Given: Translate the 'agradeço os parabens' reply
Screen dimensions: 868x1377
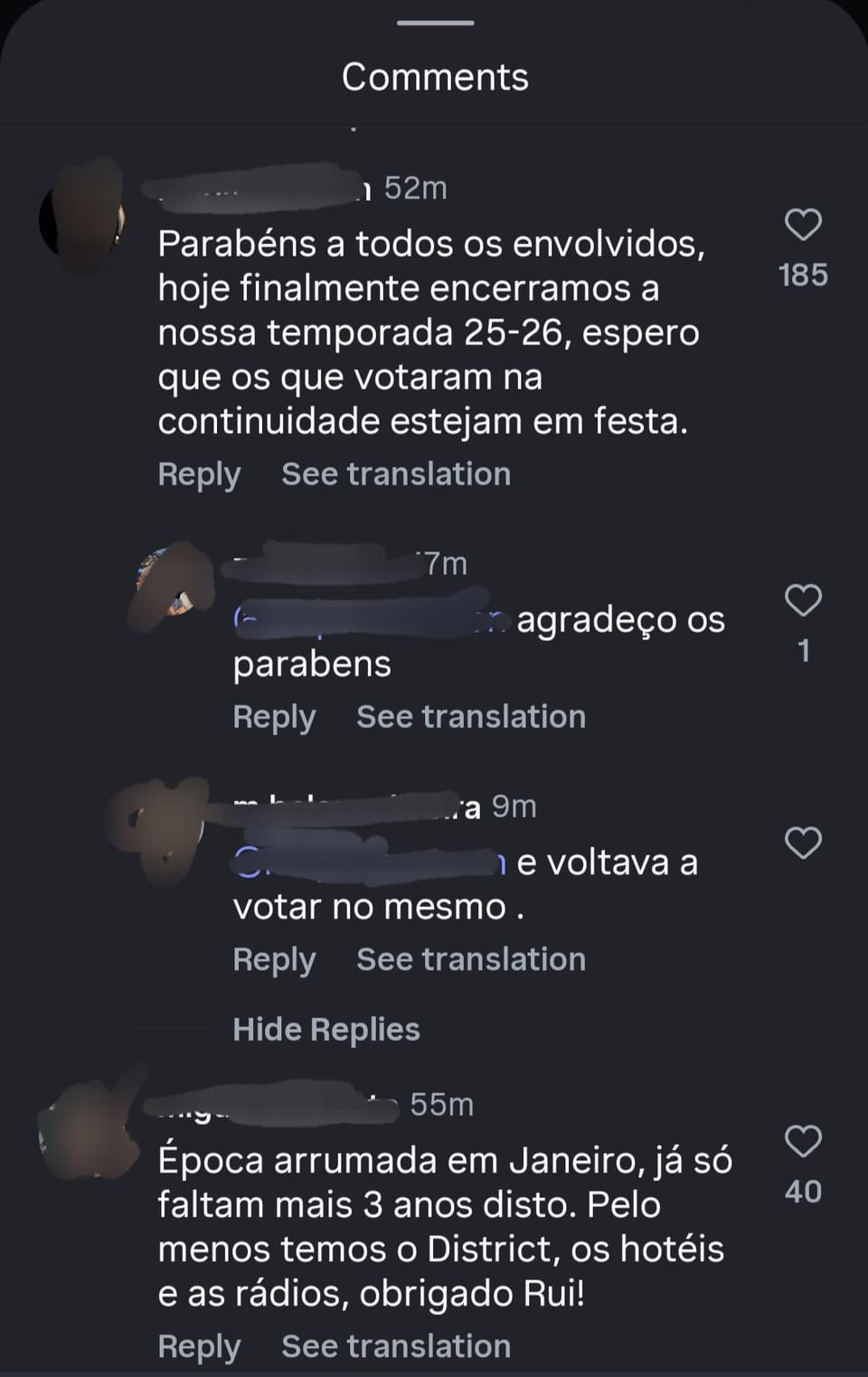Looking at the screenshot, I should (471, 717).
